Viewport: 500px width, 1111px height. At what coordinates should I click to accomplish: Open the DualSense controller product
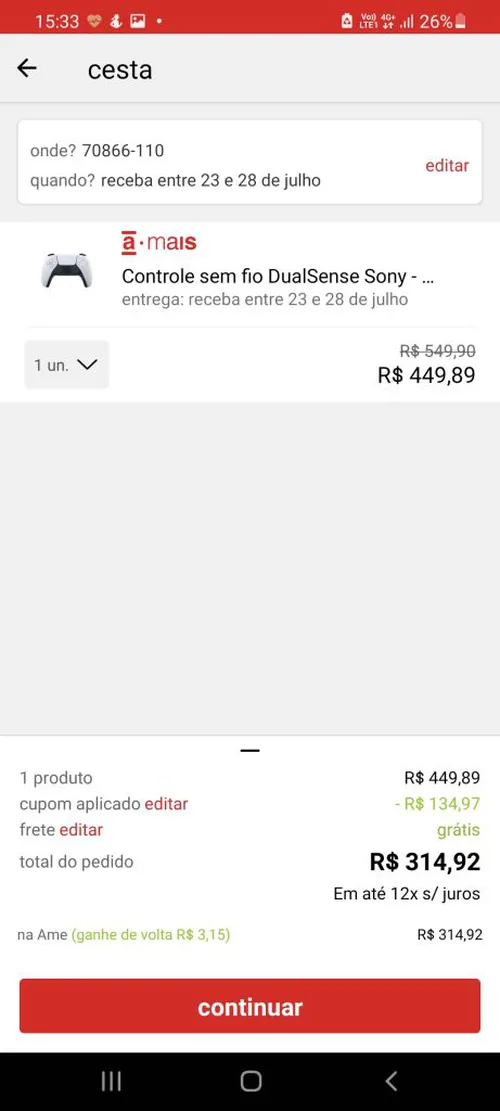pyautogui.click(x=278, y=276)
